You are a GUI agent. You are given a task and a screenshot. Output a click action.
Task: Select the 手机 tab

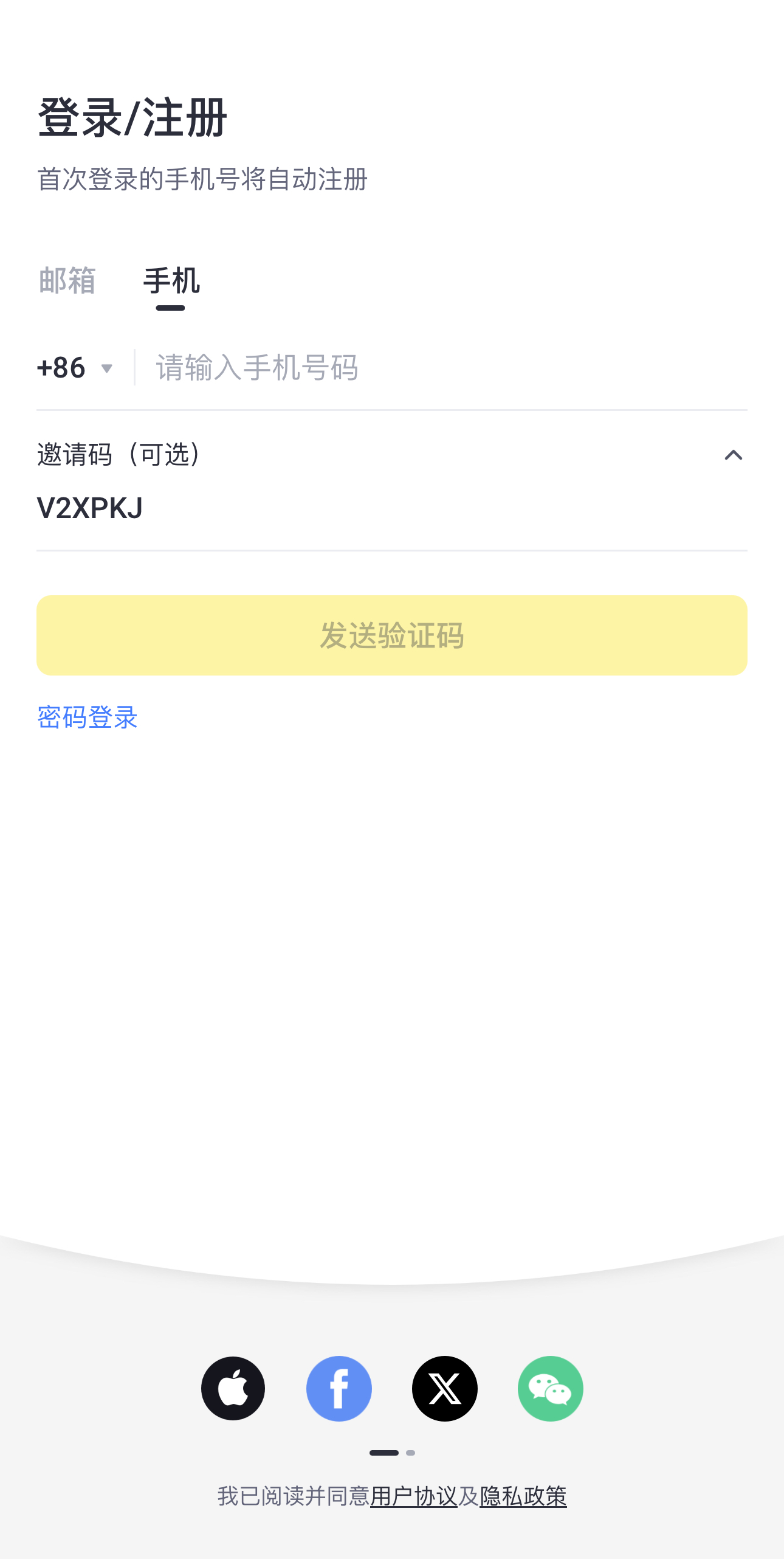pyautogui.click(x=171, y=281)
